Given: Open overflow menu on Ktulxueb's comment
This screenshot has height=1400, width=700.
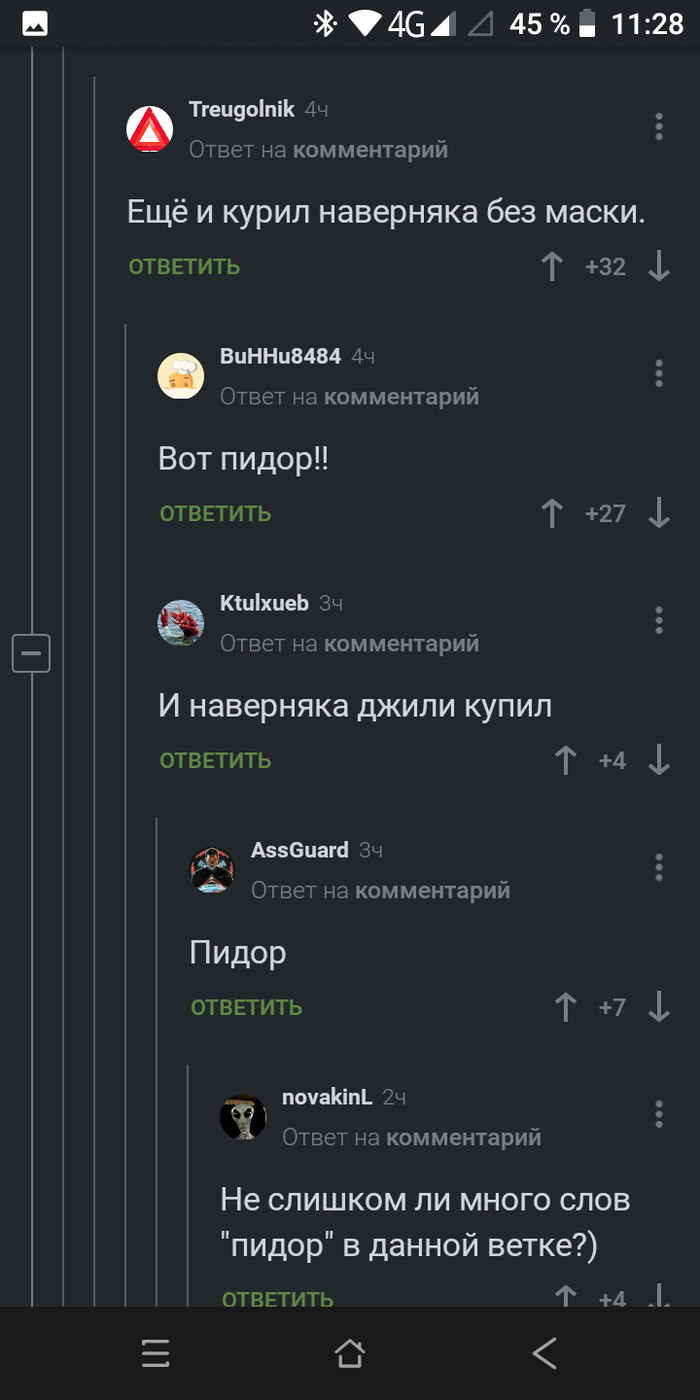Looking at the screenshot, I should click(658, 621).
